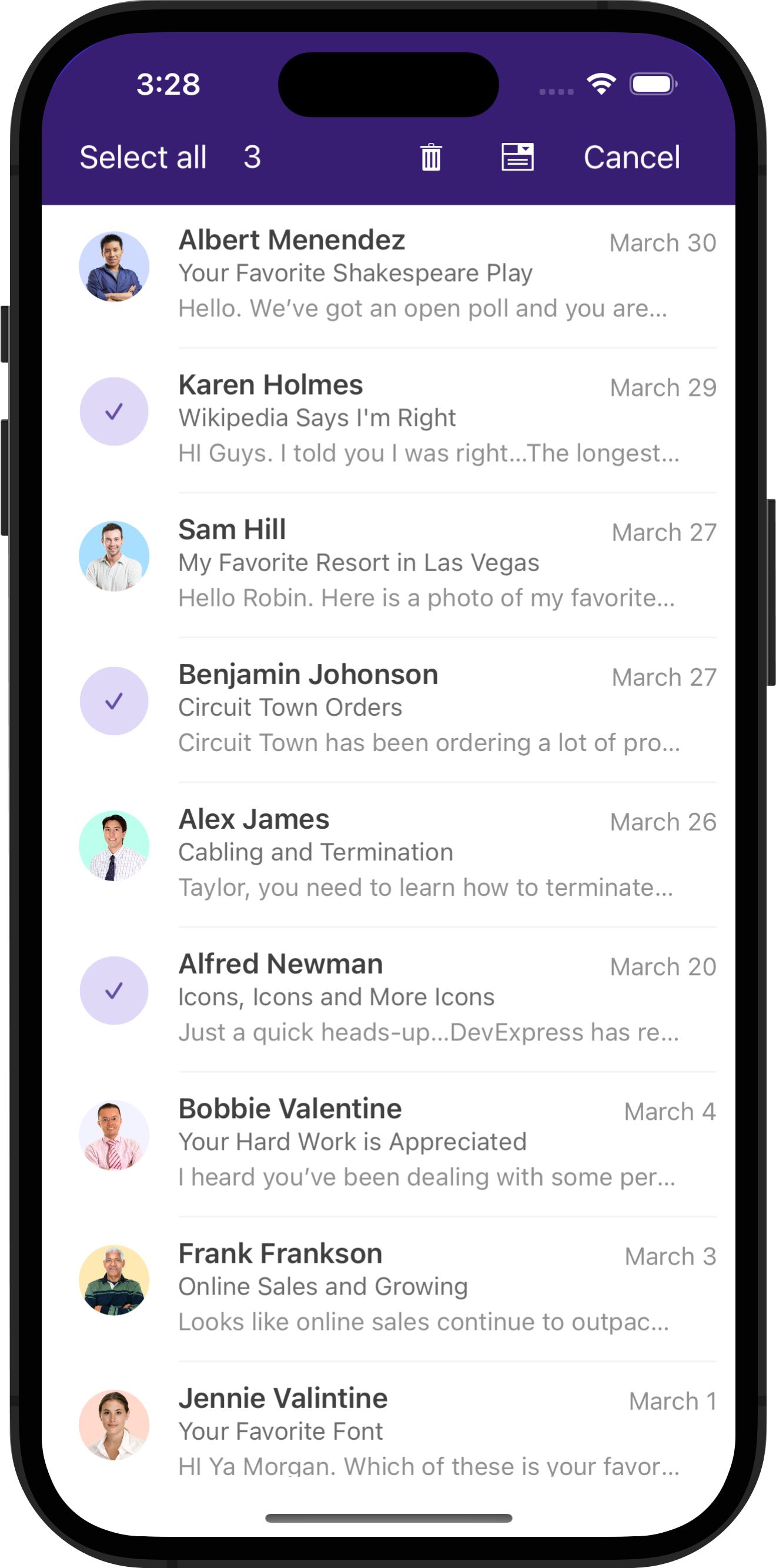This screenshot has width=776, height=1568.
Task: Tap the archive icon in the toolbar
Action: click(517, 158)
